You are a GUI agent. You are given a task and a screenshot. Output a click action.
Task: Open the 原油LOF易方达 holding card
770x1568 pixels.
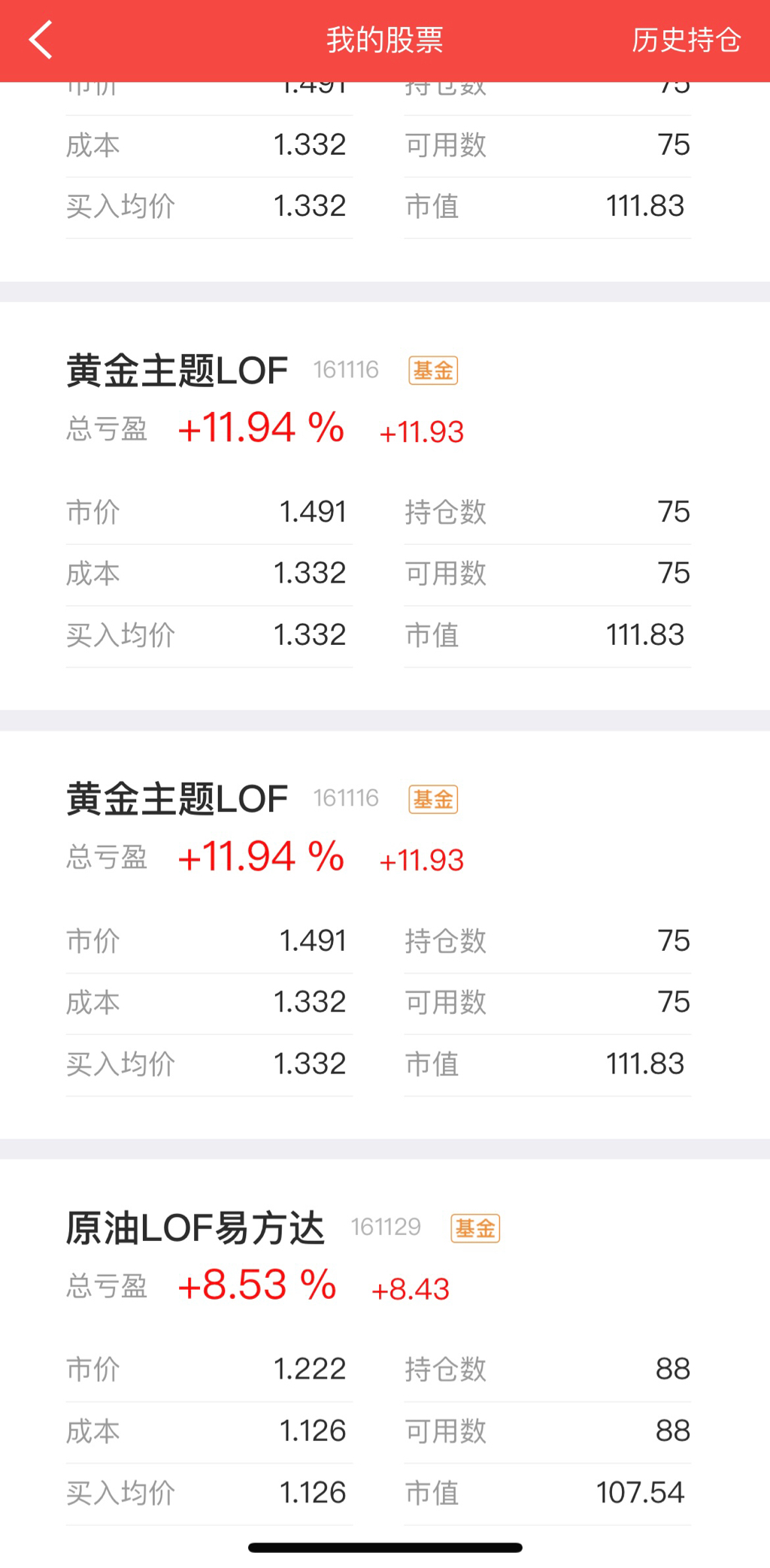[x=196, y=1228]
